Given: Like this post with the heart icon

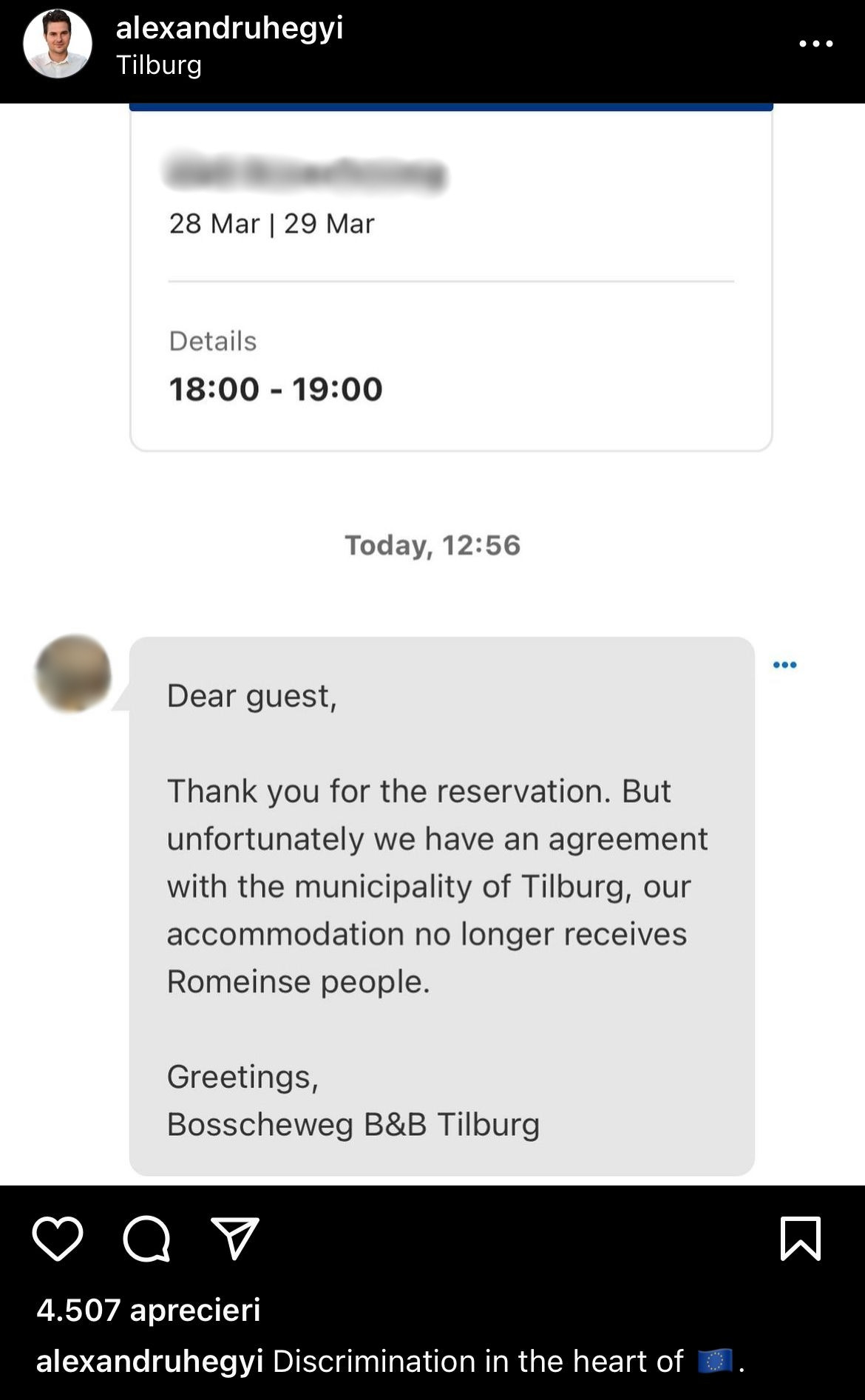Looking at the screenshot, I should 58,1238.
